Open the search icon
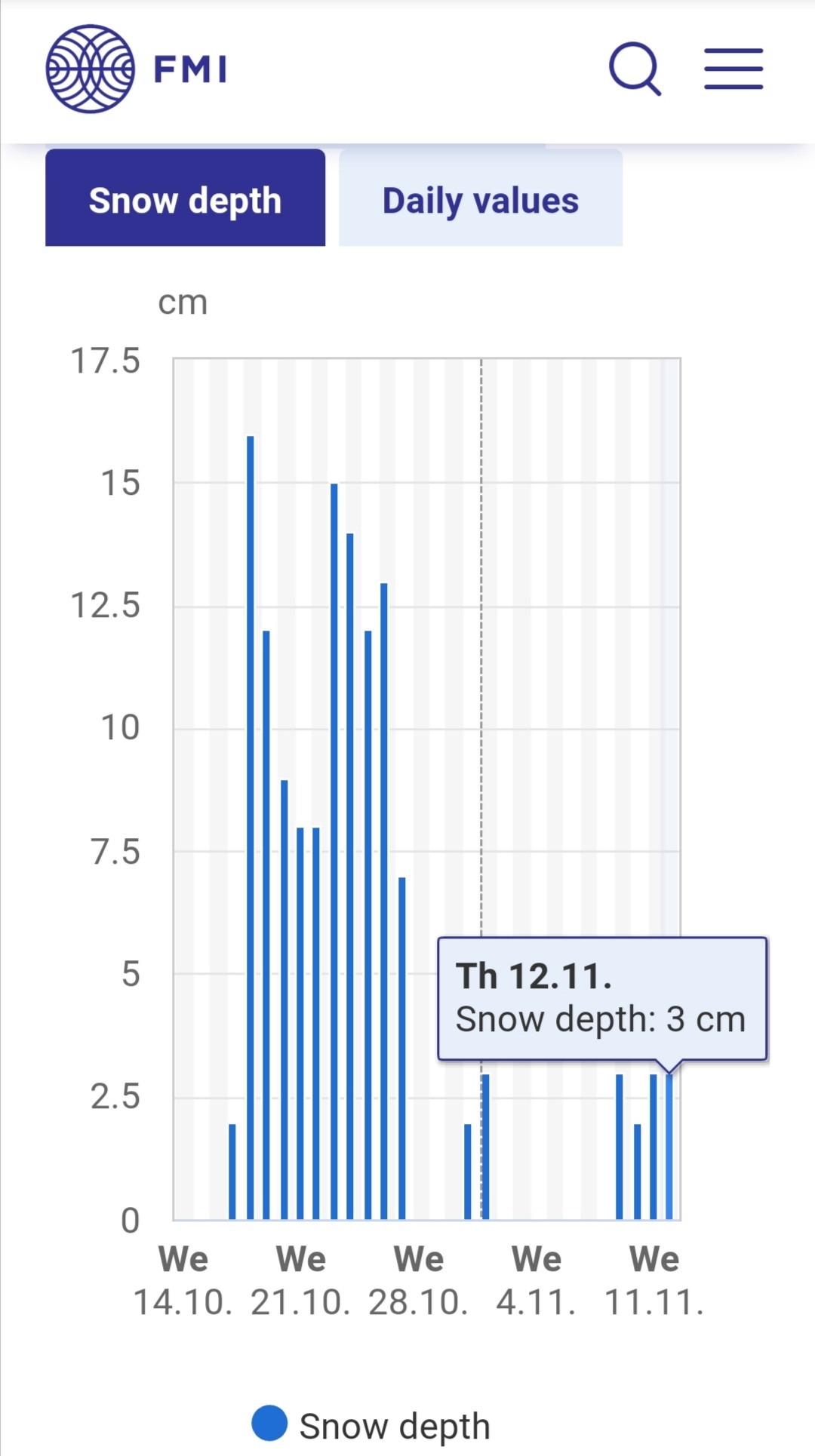The height and width of the screenshot is (1456, 815). coord(635,69)
